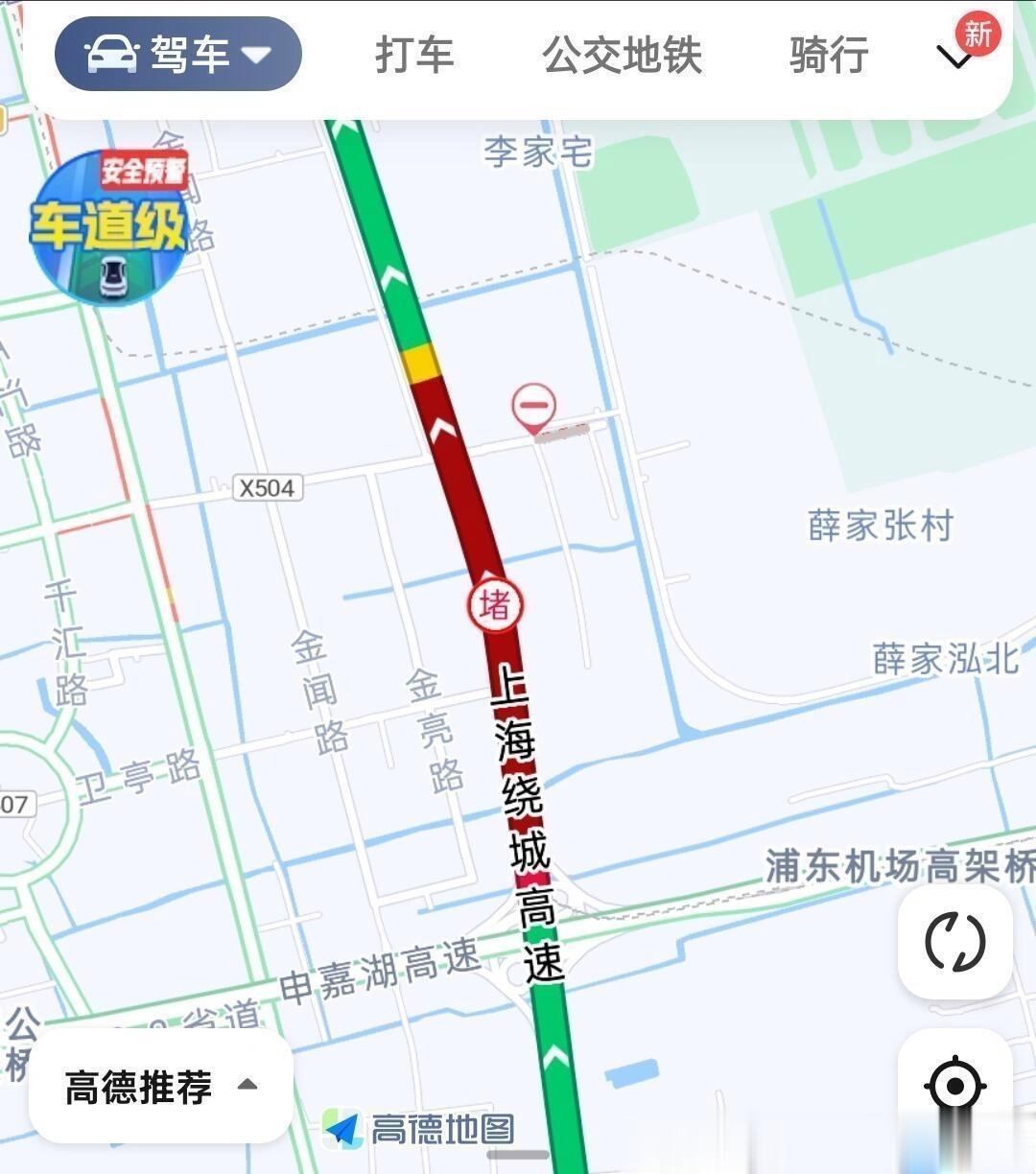The height and width of the screenshot is (1174, 1036).
Task: Select the 骑行 cycling tab
Action: click(x=829, y=55)
